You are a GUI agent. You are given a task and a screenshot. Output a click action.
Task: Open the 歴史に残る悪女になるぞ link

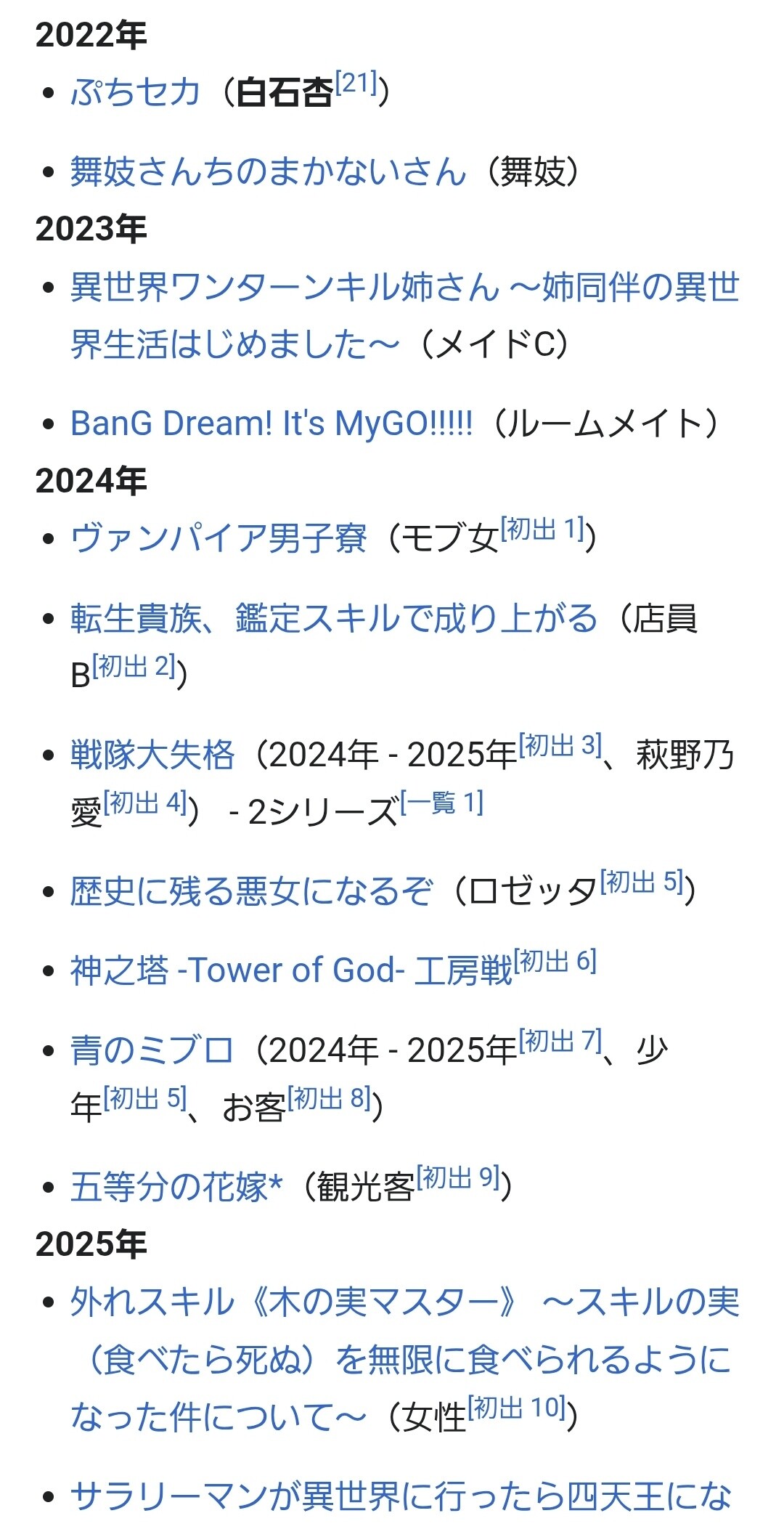pos(252,891)
